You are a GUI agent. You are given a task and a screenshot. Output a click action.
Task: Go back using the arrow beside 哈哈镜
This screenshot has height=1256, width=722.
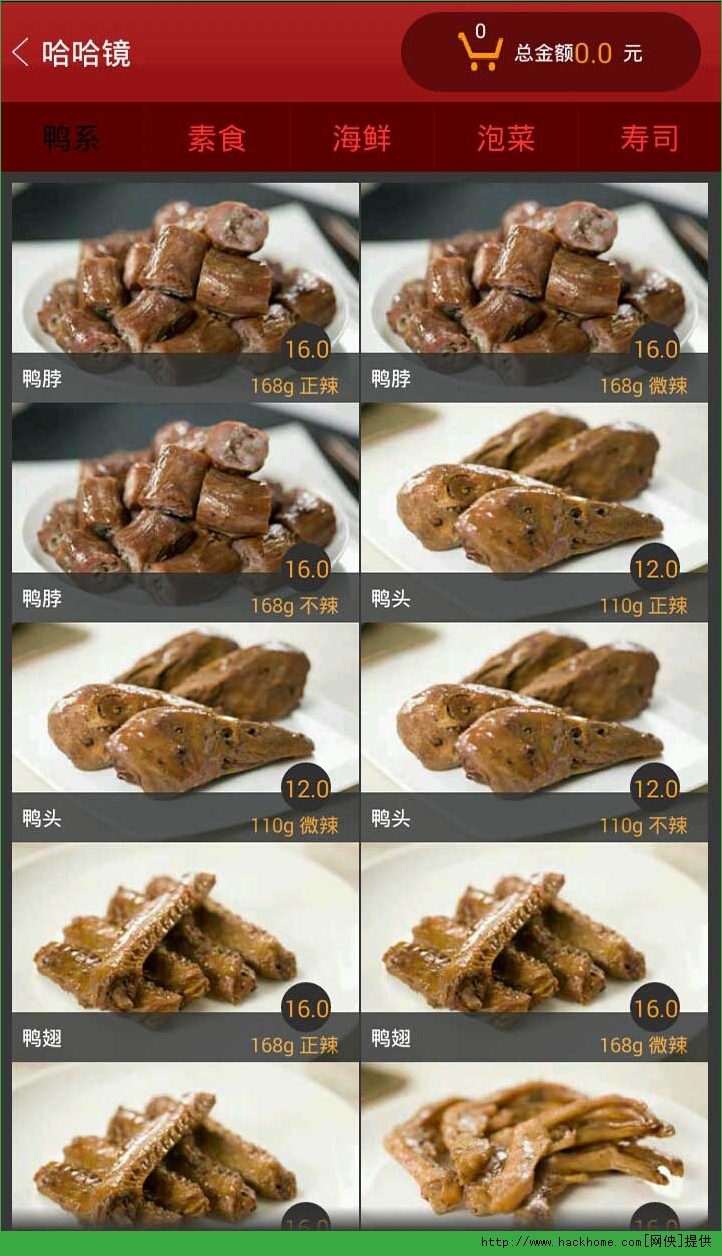(21, 53)
